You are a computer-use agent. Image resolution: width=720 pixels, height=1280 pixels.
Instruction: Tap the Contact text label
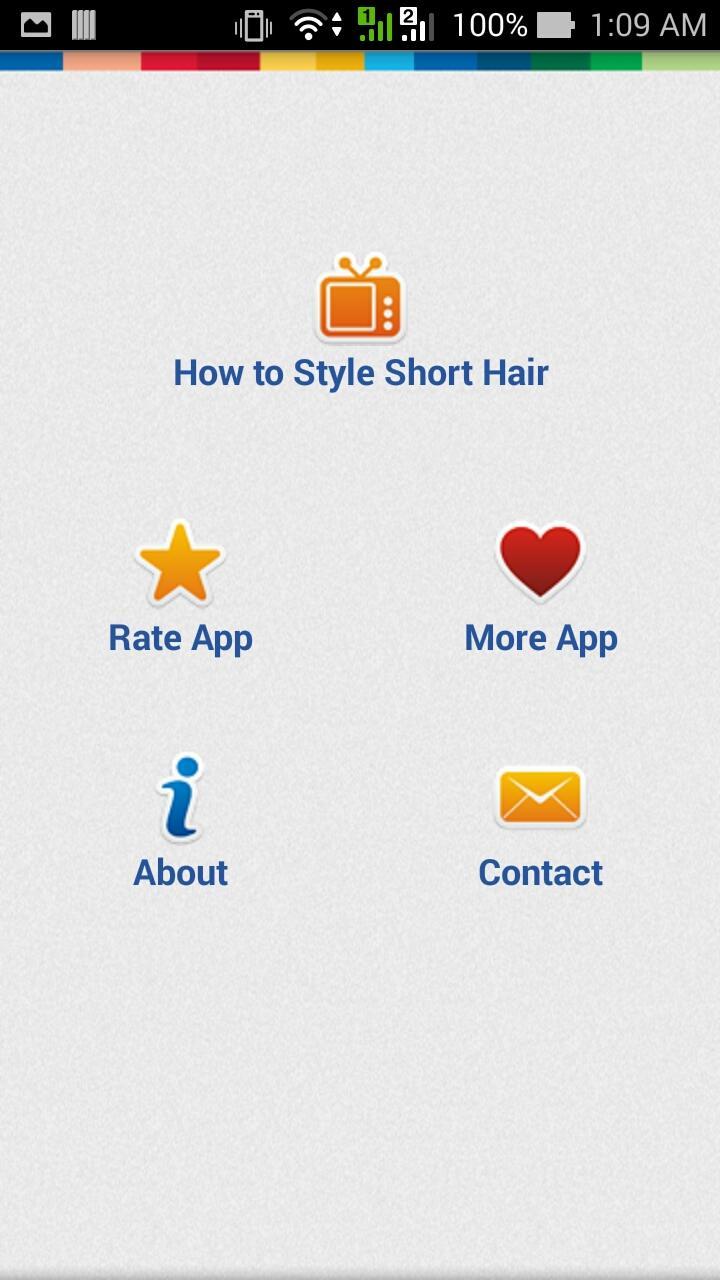tap(540, 872)
